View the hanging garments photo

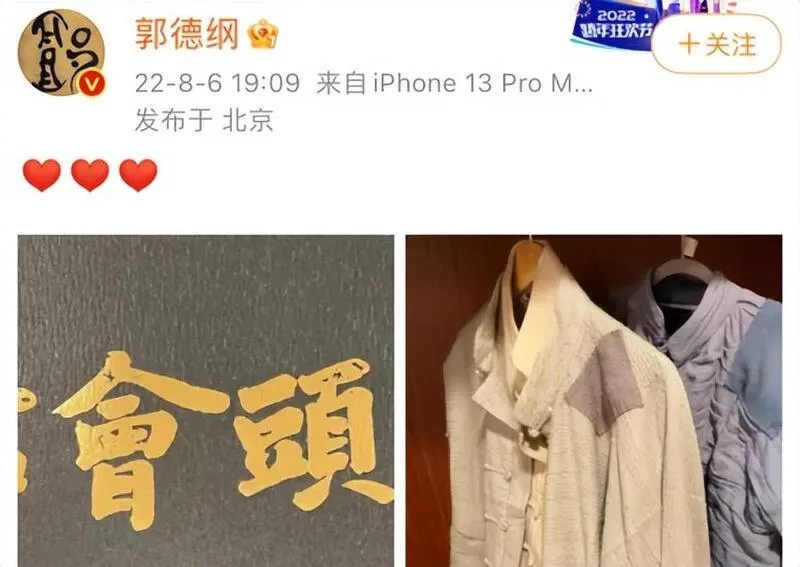(593, 400)
